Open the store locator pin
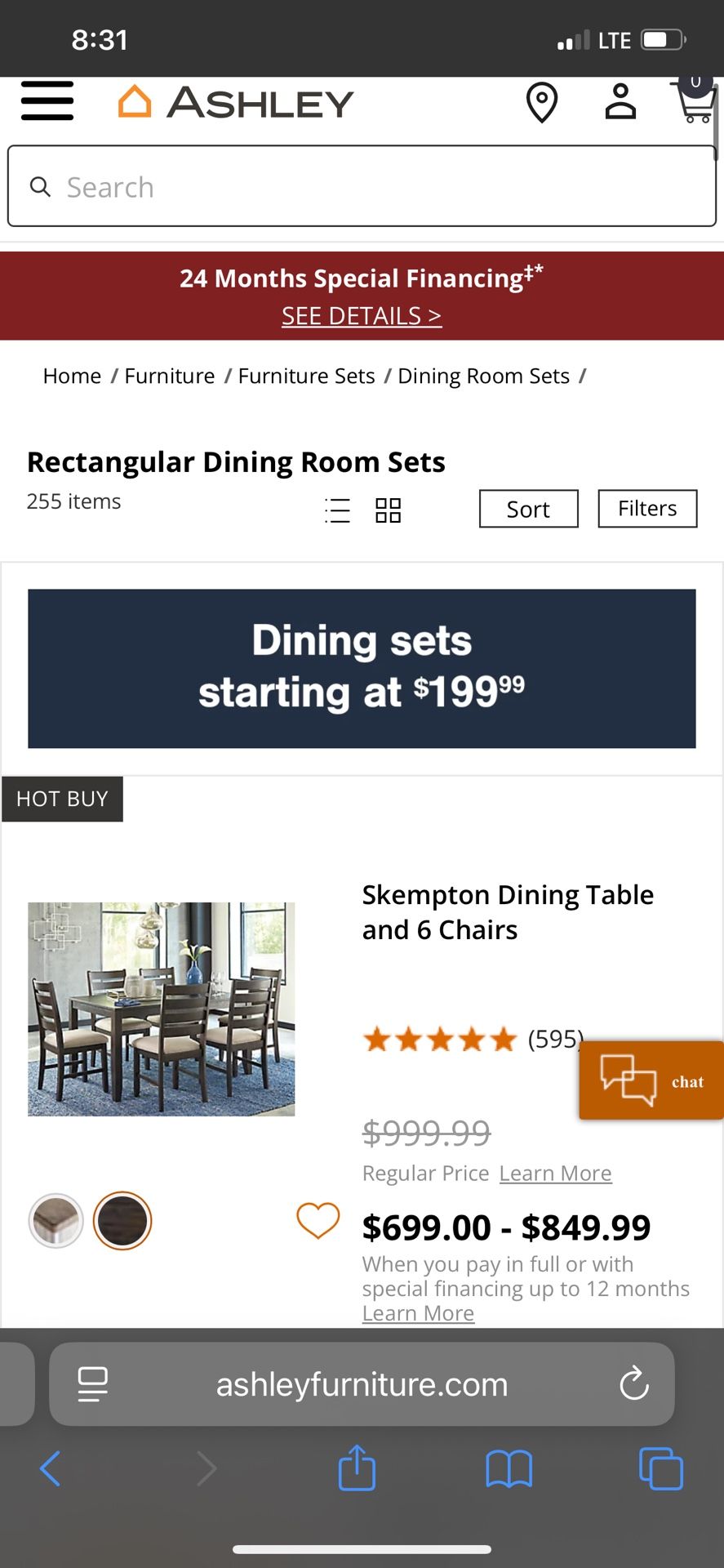Viewport: 724px width, 1568px height. click(542, 103)
